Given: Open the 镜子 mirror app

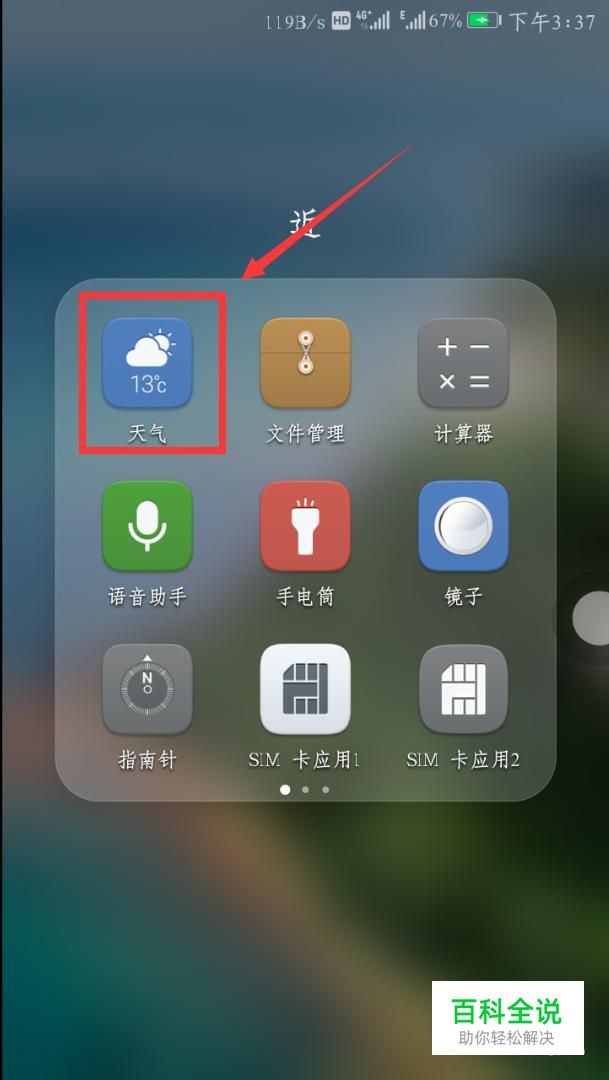Looking at the screenshot, I should pyautogui.click(x=463, y=526).
